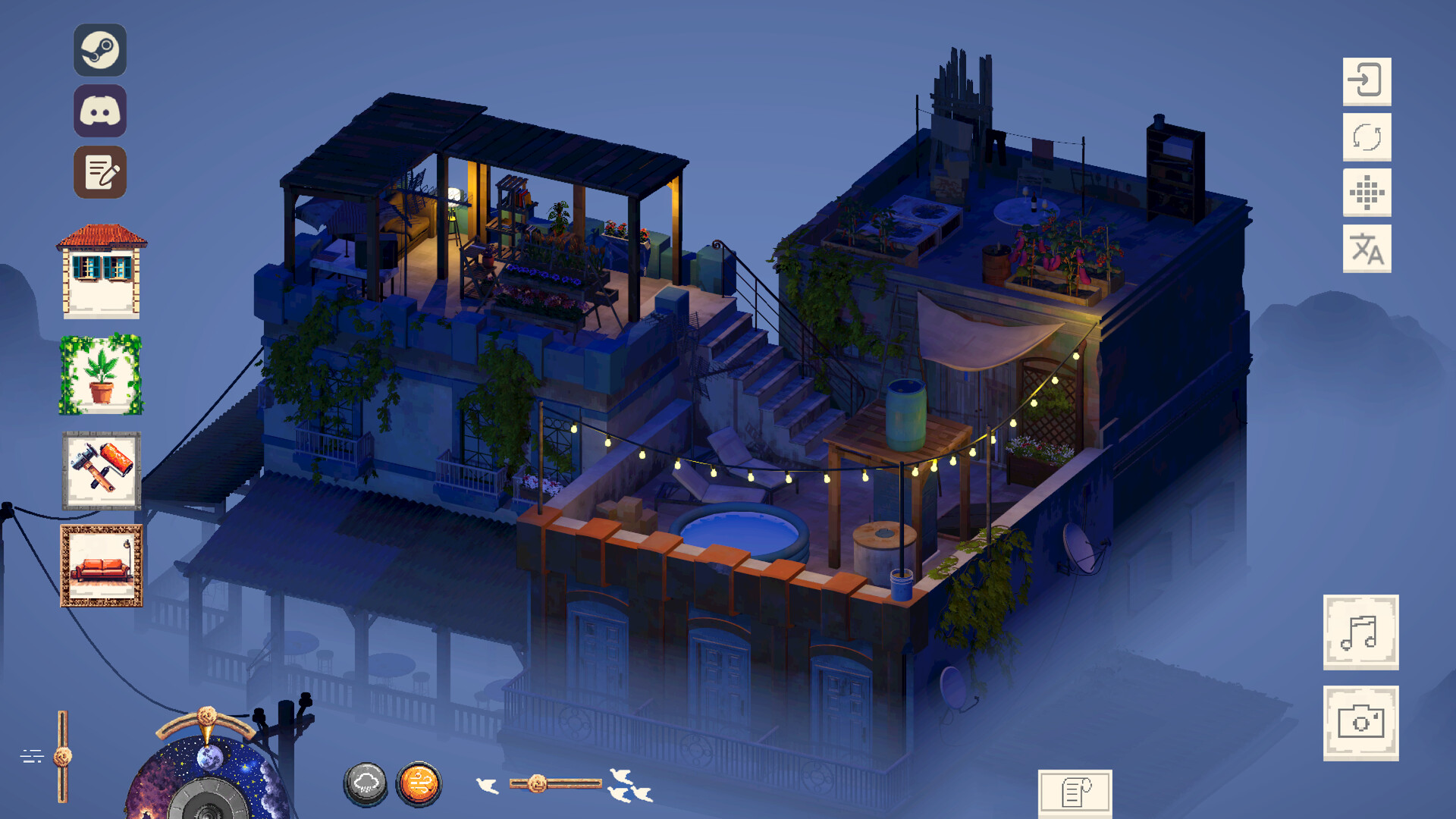Tap the vertical fog level slider
The image size is (1456, 819).
63,756
